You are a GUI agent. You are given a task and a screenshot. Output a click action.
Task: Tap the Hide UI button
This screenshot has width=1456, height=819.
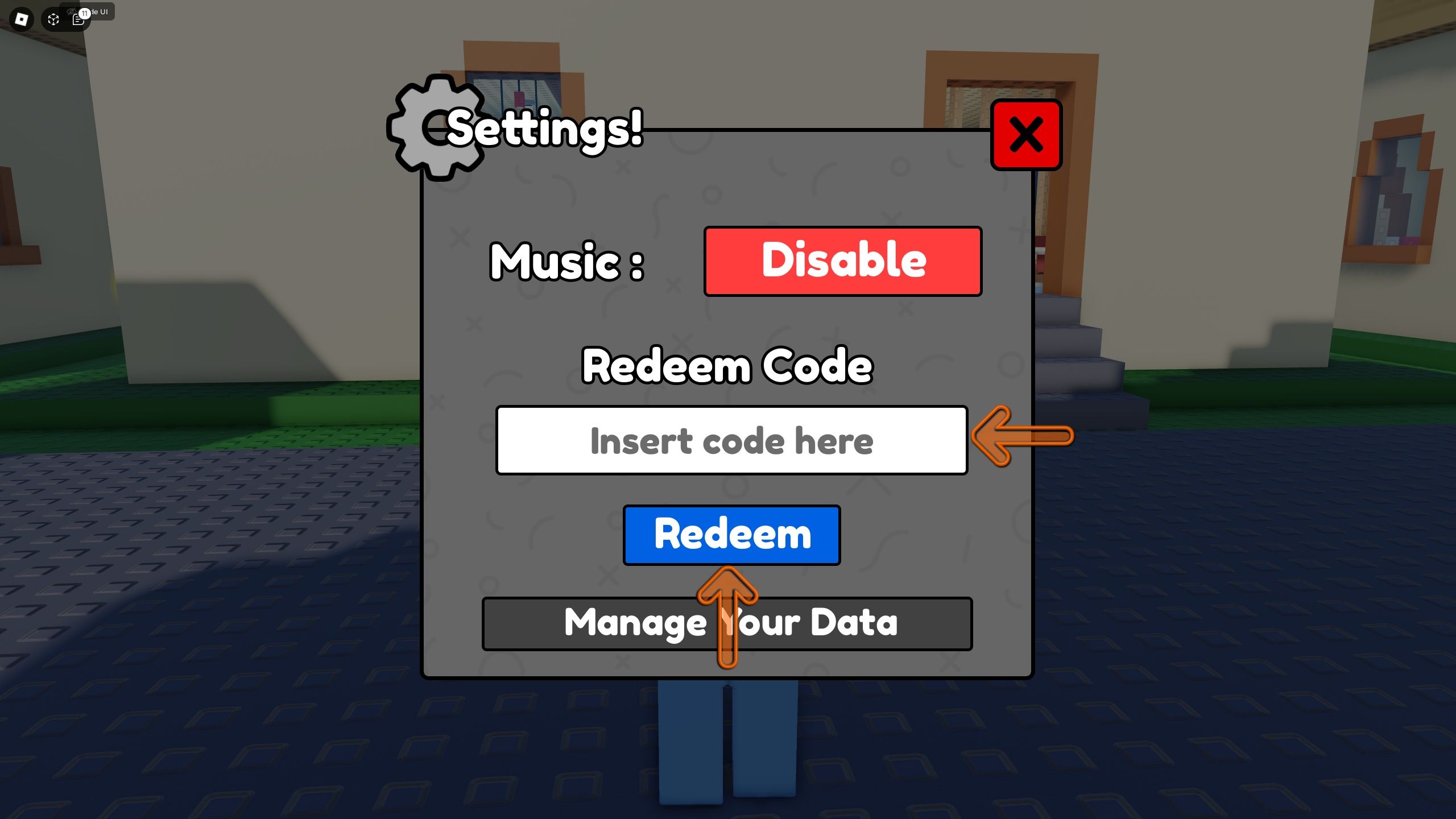(105, 11)
